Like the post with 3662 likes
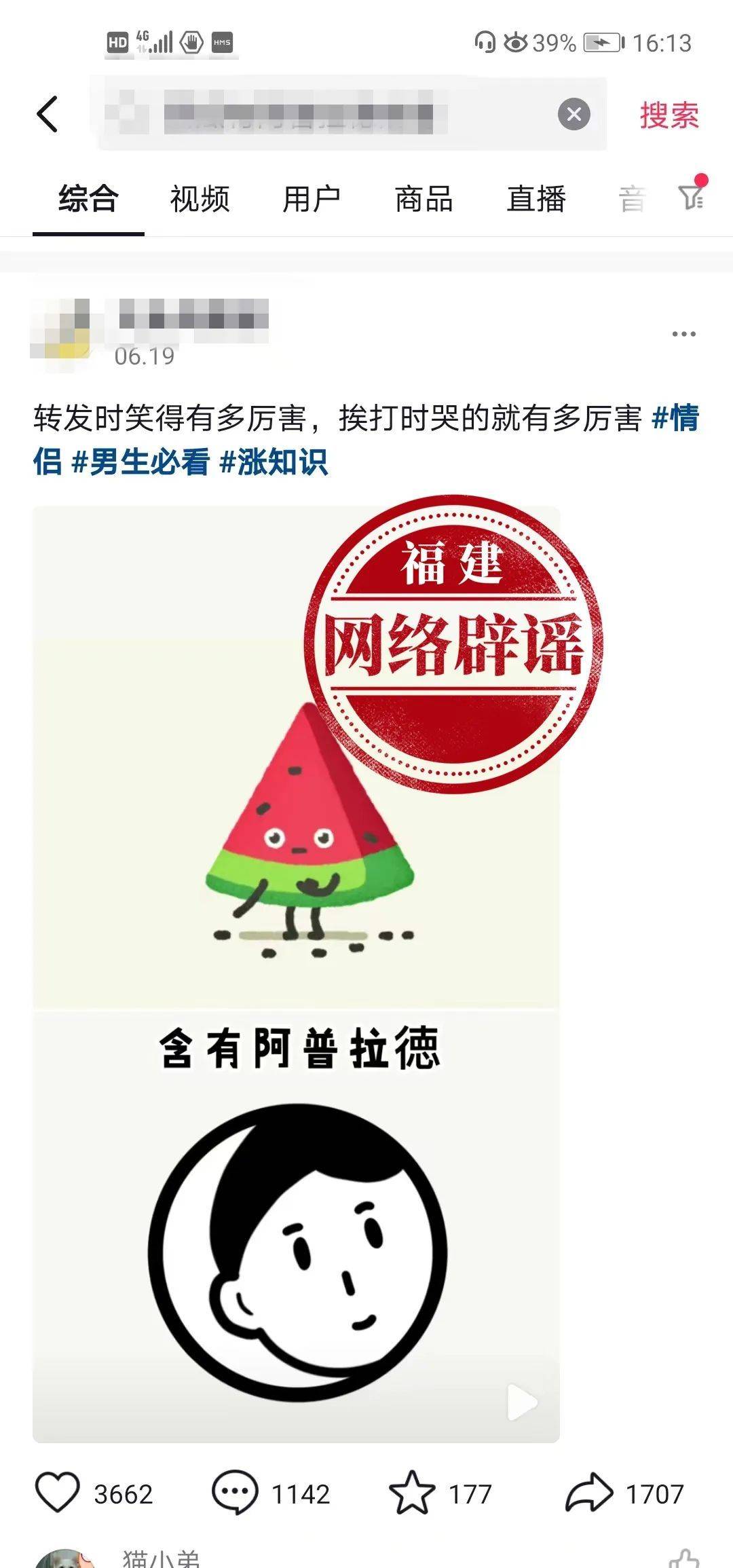Image resolution: width=733 pixels, height=1568 pixels. (x=58, y=1493)
